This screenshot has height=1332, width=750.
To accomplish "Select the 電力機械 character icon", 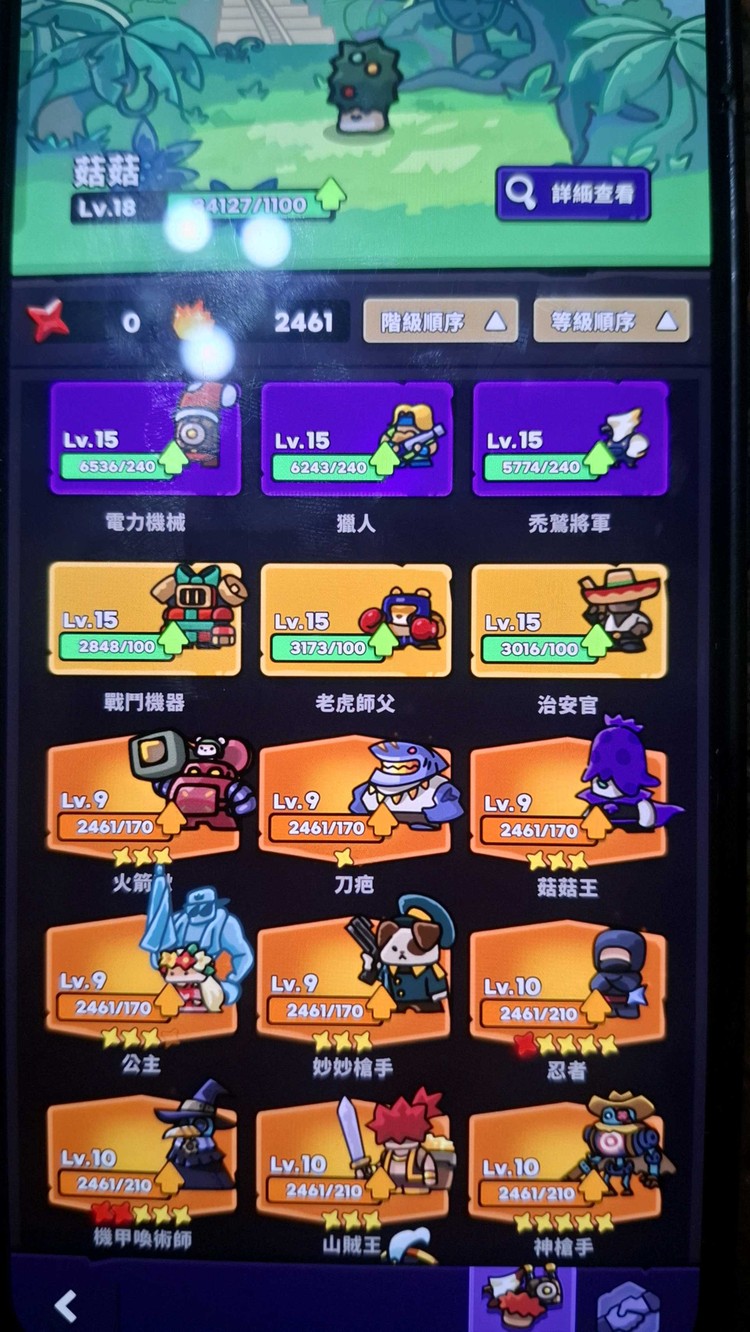I will [x=145, y=435].
